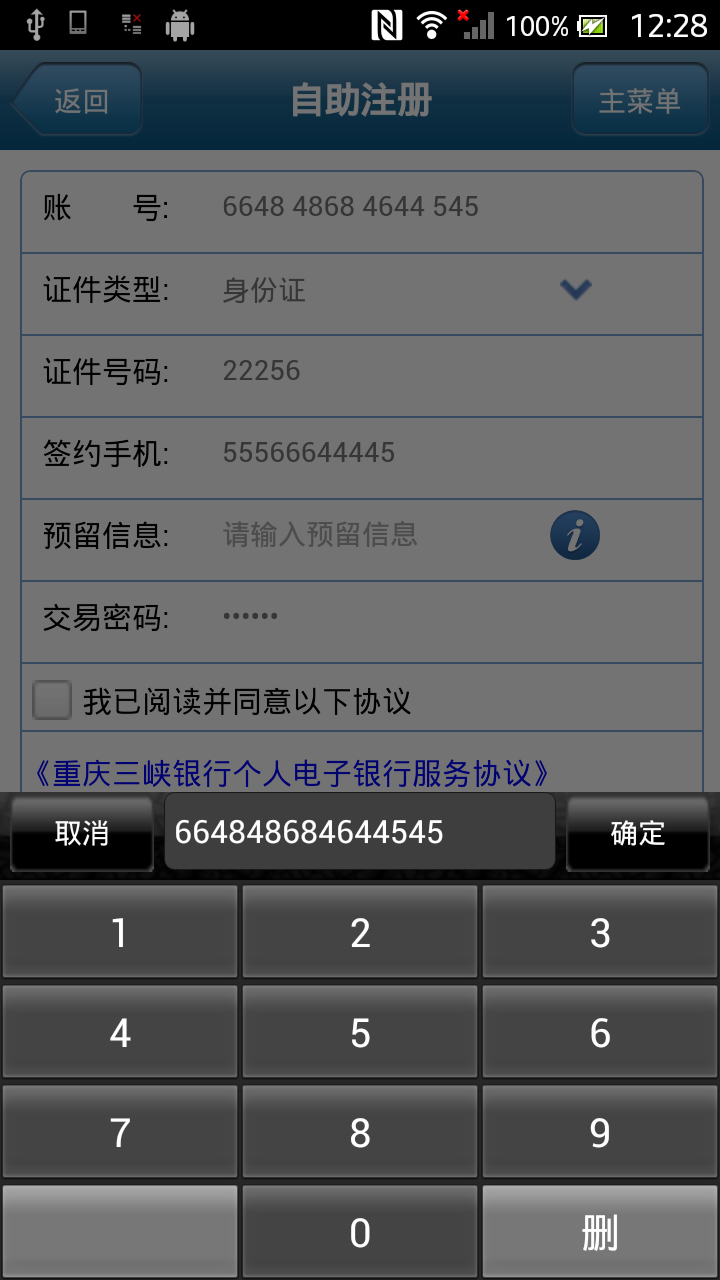The height and width of the screenshot is (1280, 720).
Task: Tap the keypad key 7
Action: (120, 1132)
